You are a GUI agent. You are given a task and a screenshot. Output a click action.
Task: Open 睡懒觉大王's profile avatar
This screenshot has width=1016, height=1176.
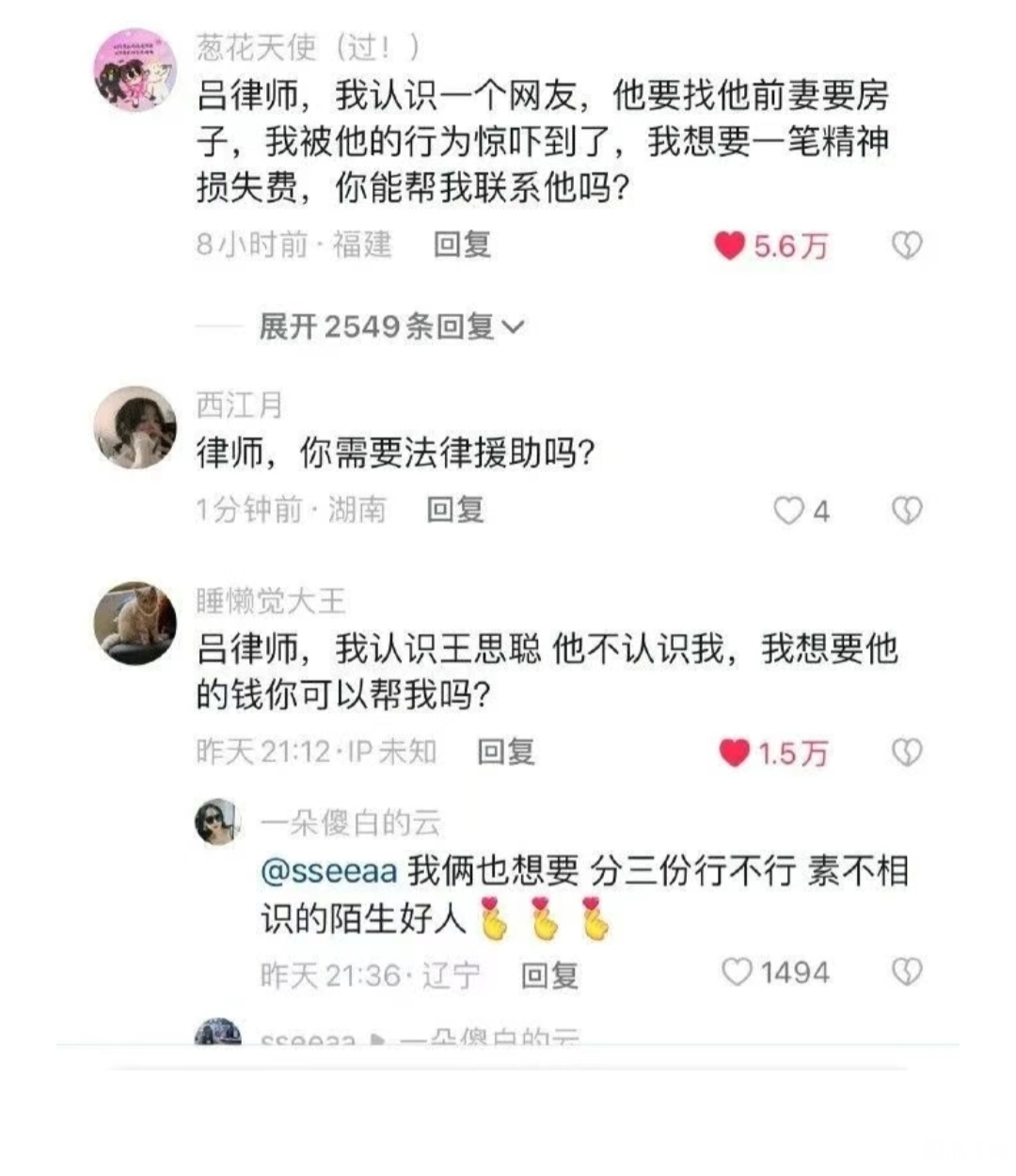point(136,623)
